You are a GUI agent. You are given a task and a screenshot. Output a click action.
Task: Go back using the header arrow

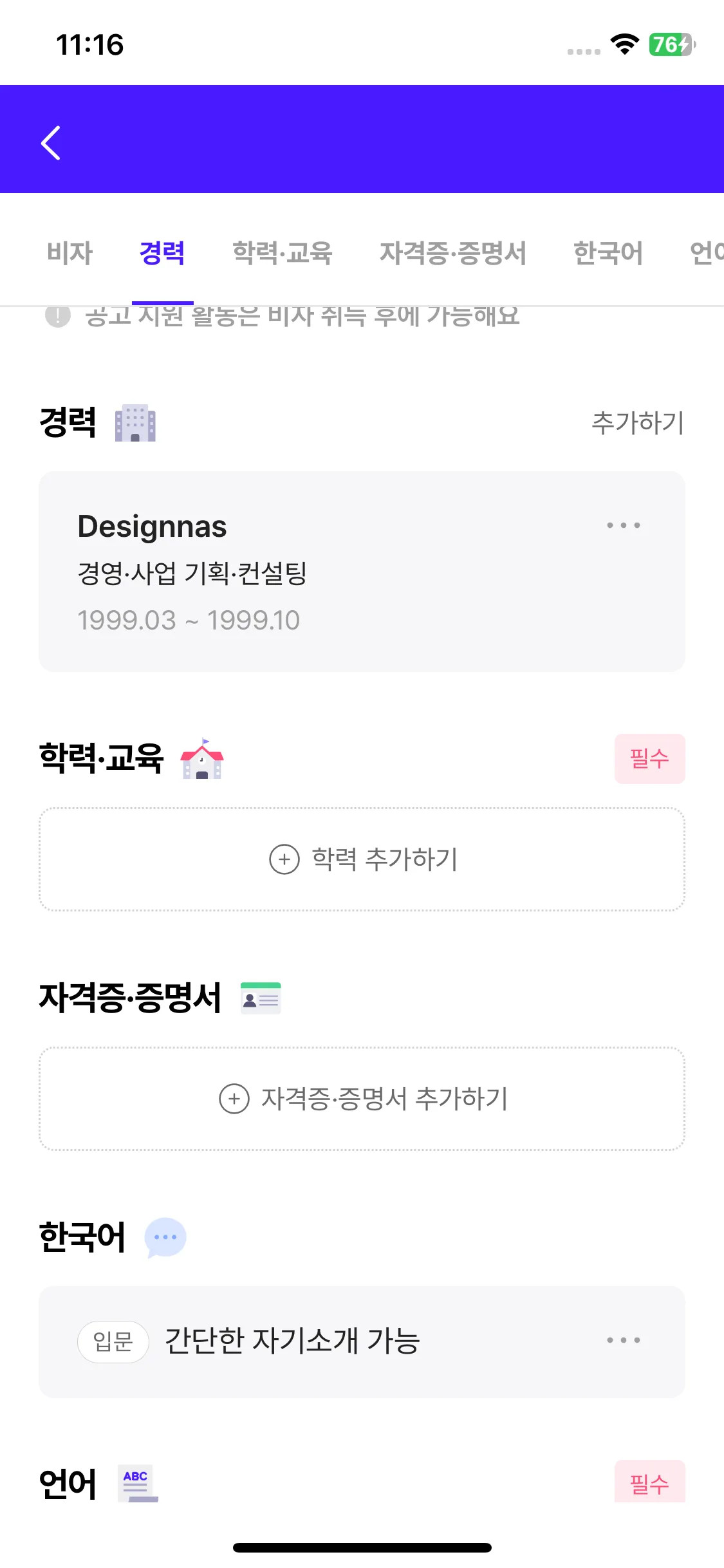[51, 142]
